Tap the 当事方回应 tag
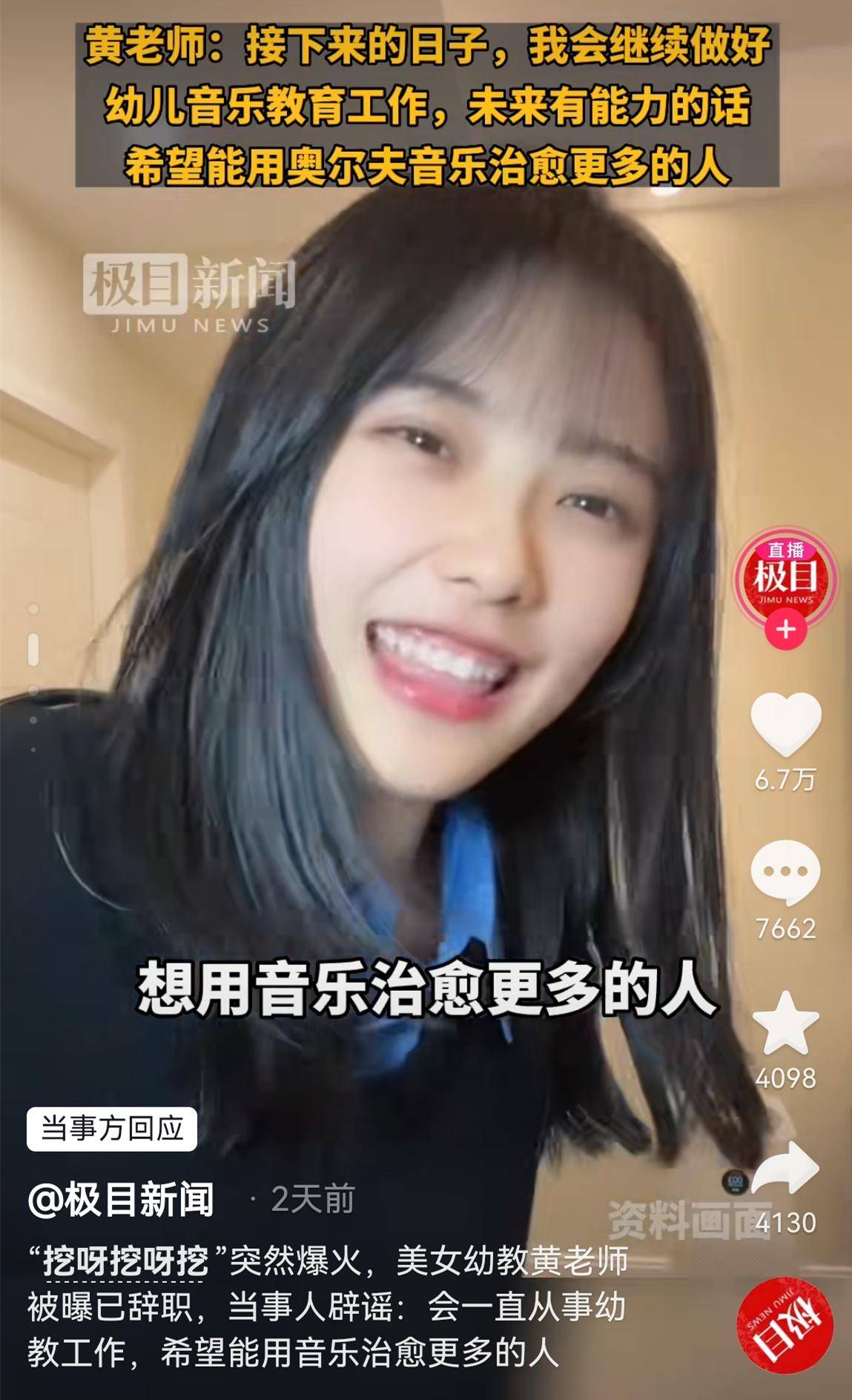Image resolution: width=852 pixels, height=1400 pixels. [x=112, y=1129]
